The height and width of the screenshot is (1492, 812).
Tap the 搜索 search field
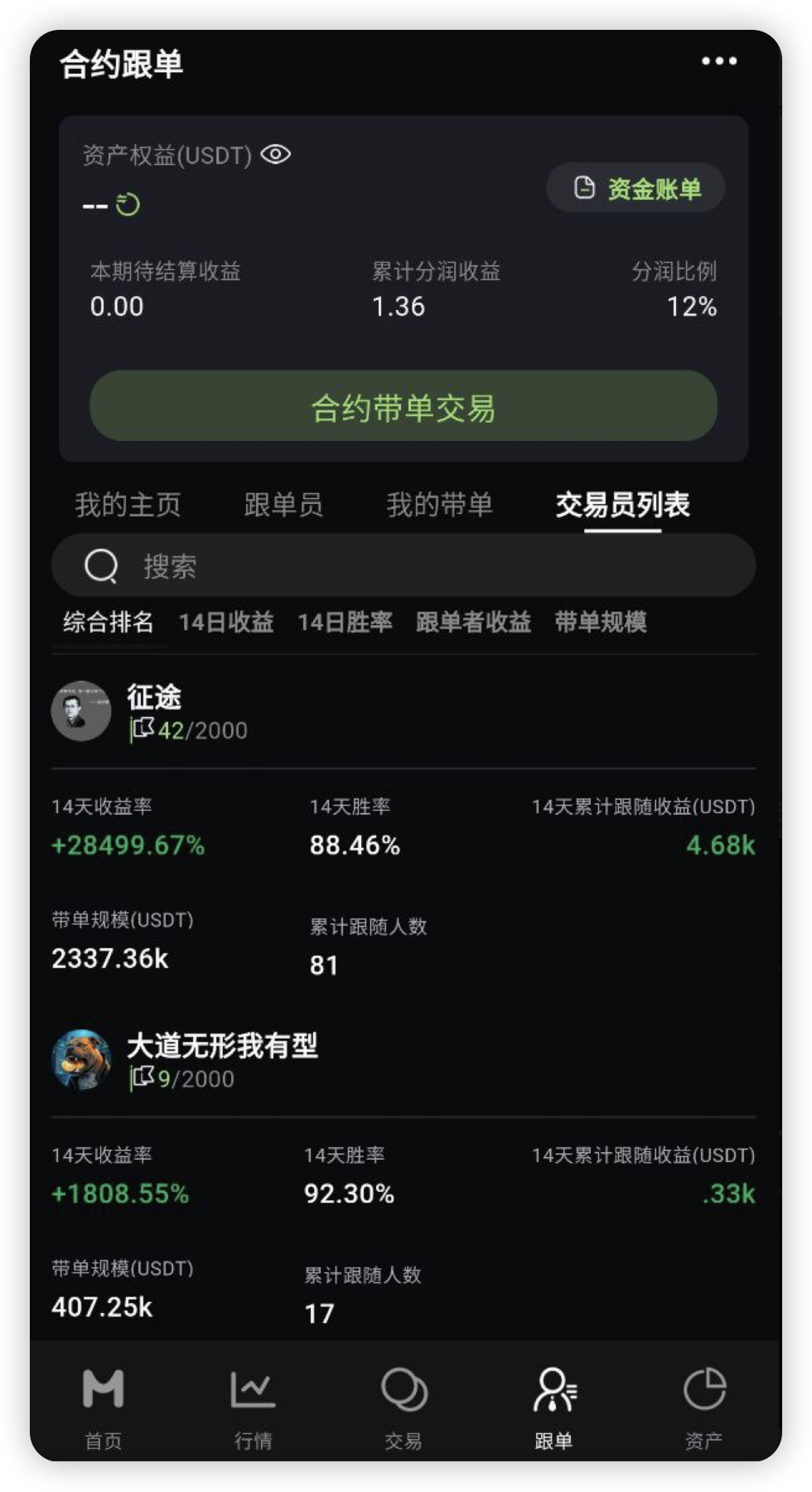[404, 566]
